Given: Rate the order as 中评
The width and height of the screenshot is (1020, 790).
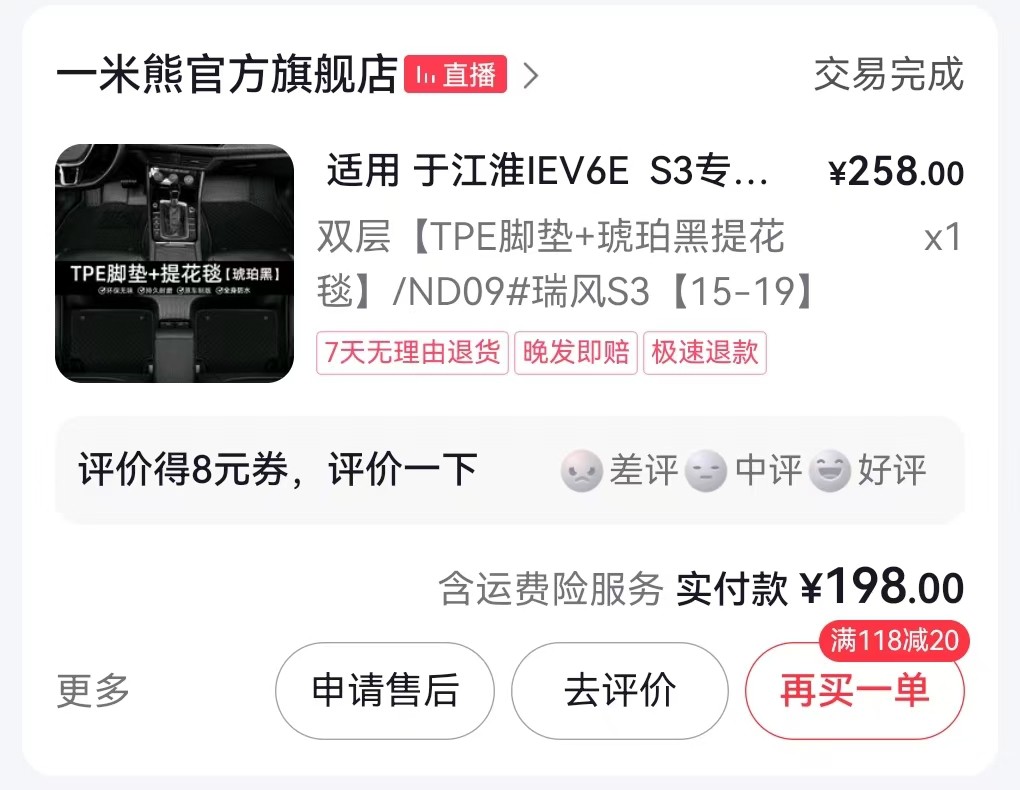Looking at the screenshot, I should coord(744,470).
